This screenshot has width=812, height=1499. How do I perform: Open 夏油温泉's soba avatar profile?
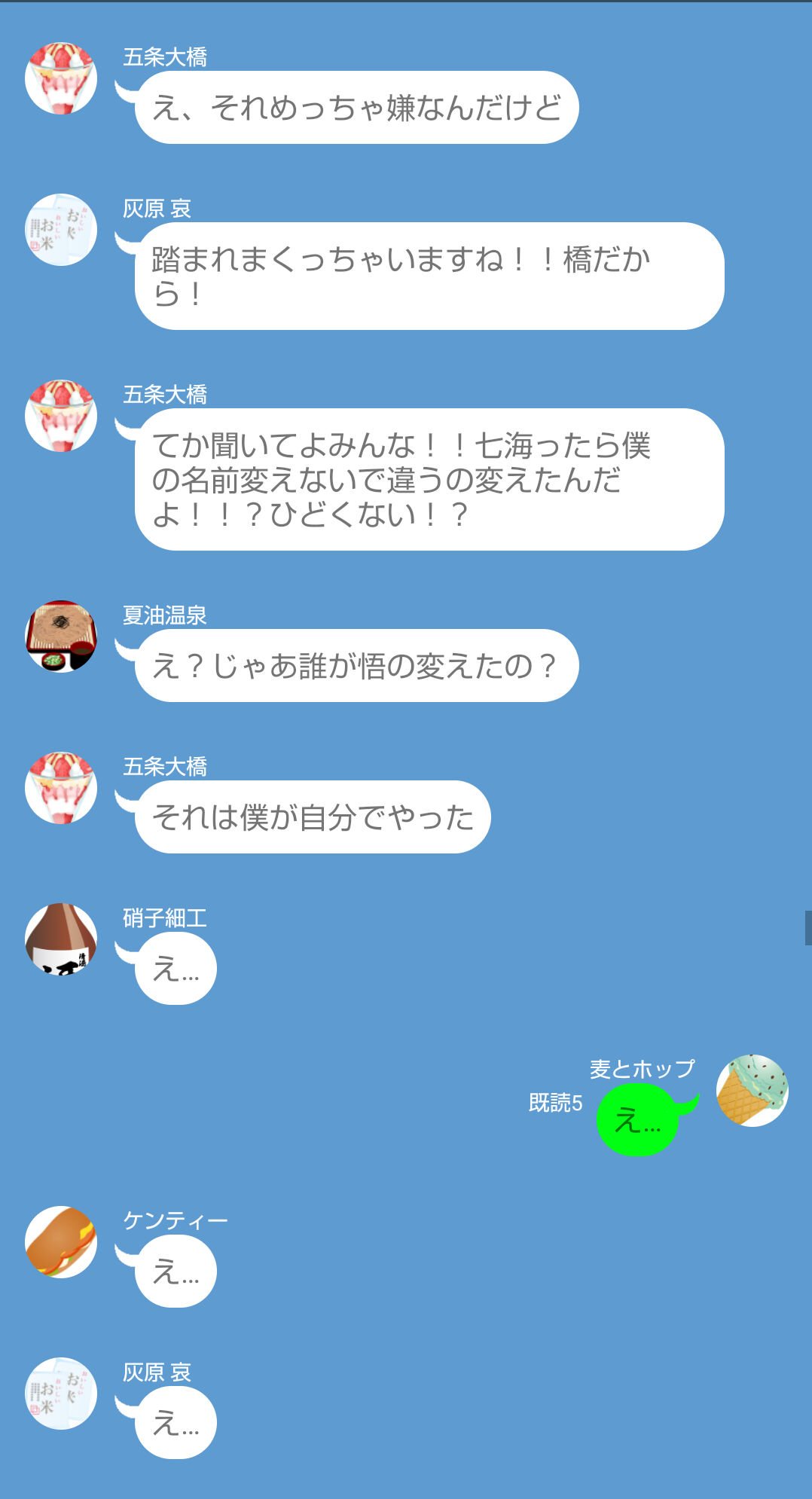(x=61, y=636)
